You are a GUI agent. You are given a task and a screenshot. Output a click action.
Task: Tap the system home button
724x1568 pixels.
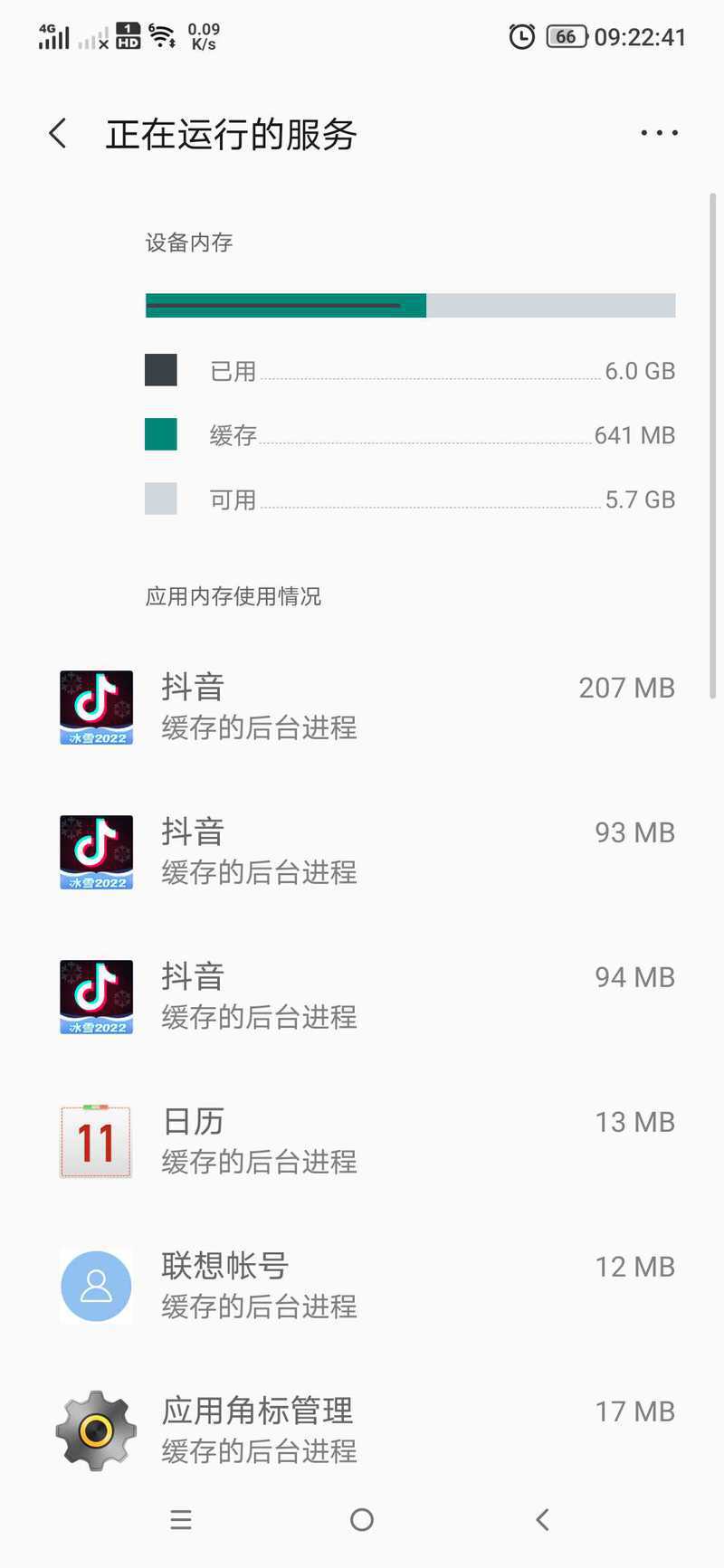(362, 1520)
